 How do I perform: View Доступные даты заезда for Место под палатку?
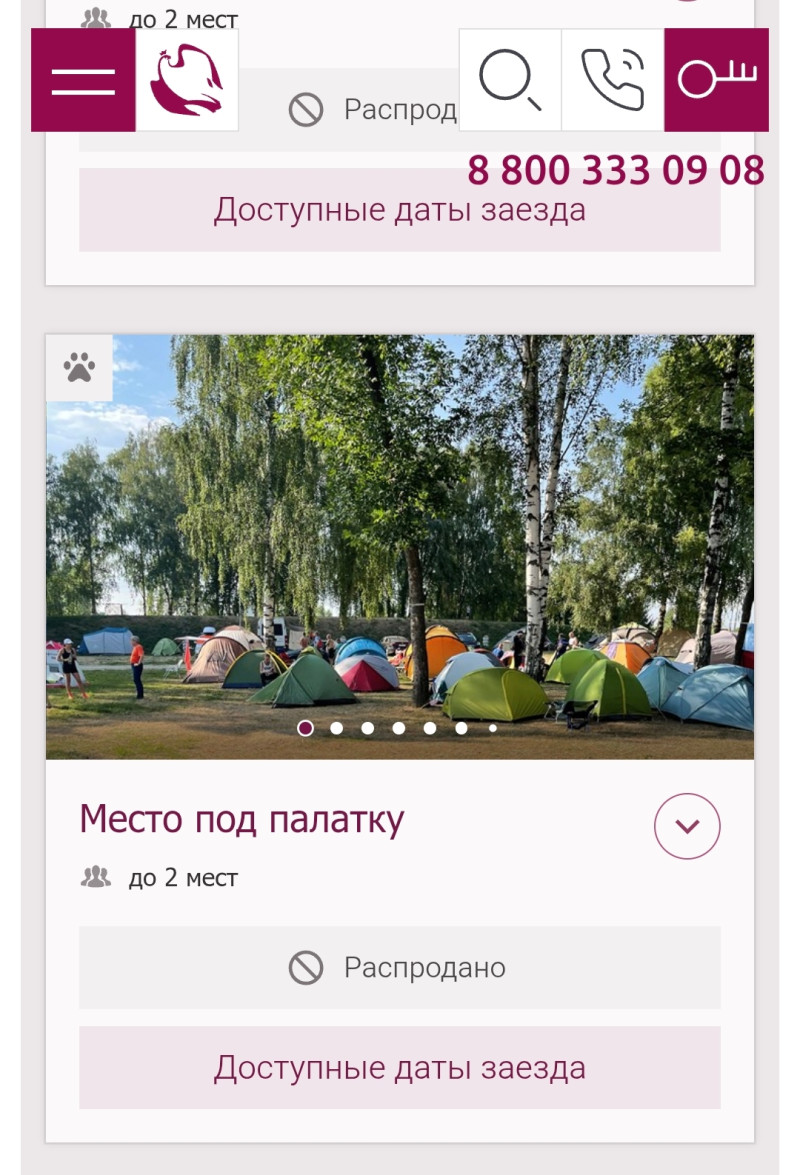point(399,1067)
